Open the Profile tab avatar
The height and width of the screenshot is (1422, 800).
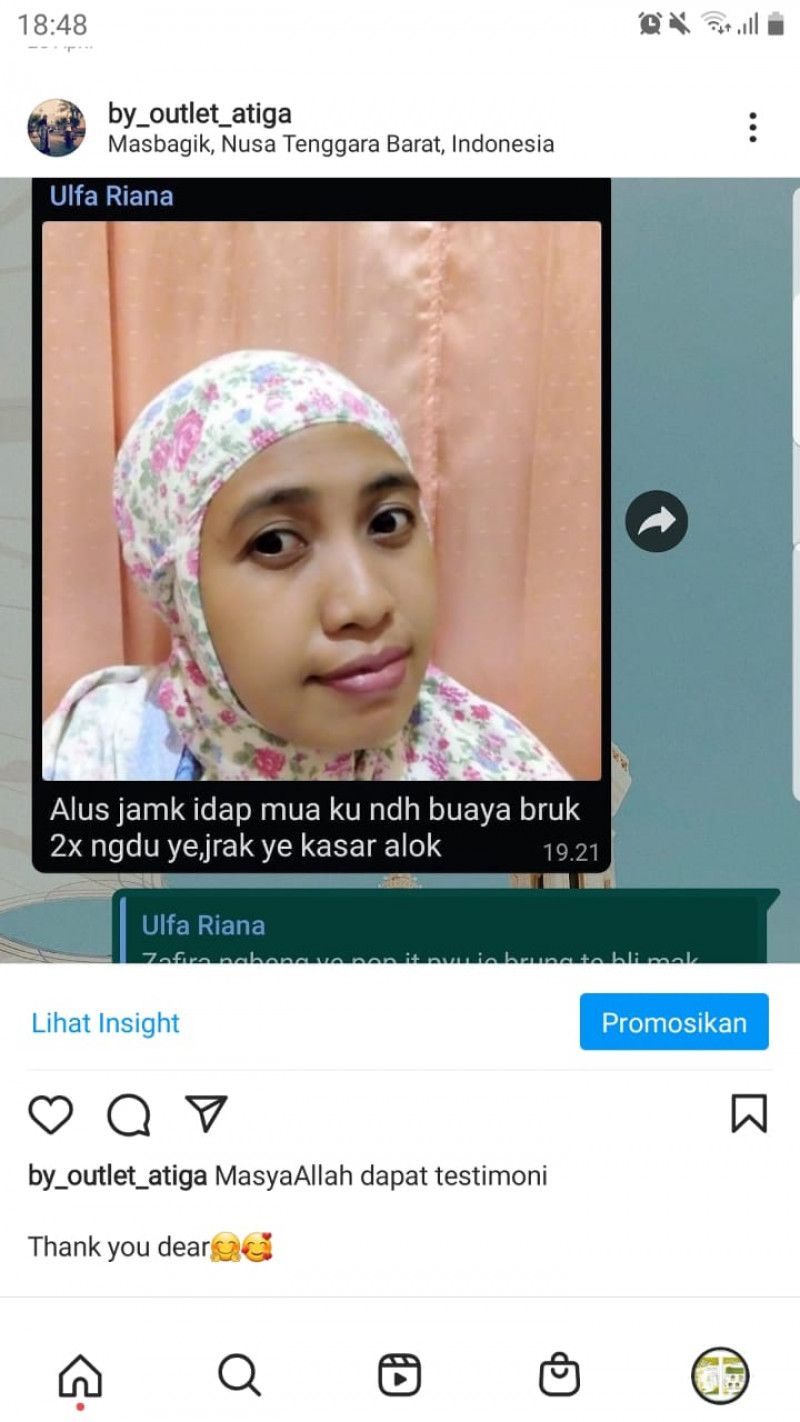(x=719, y=1375)
